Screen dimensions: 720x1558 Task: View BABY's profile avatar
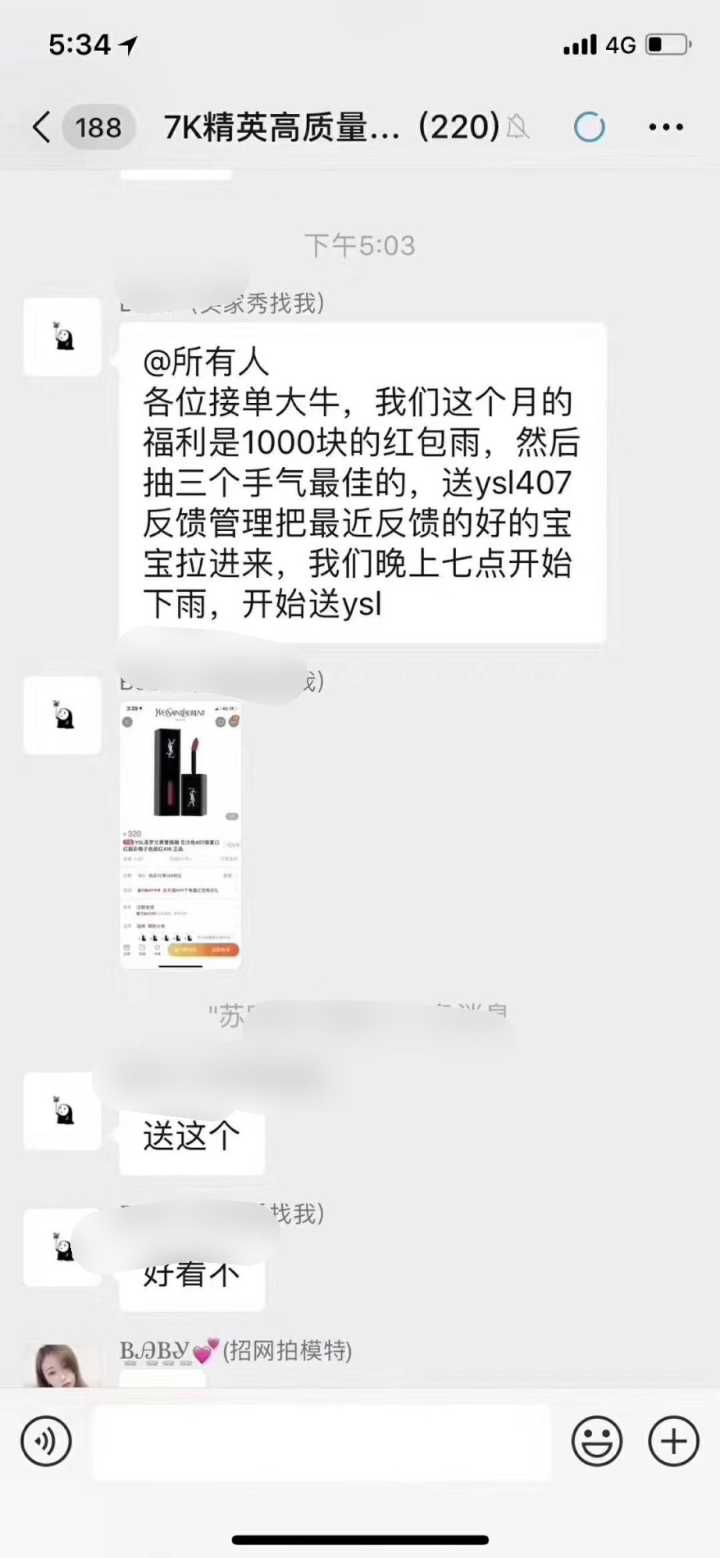[x=62, y=1365]
